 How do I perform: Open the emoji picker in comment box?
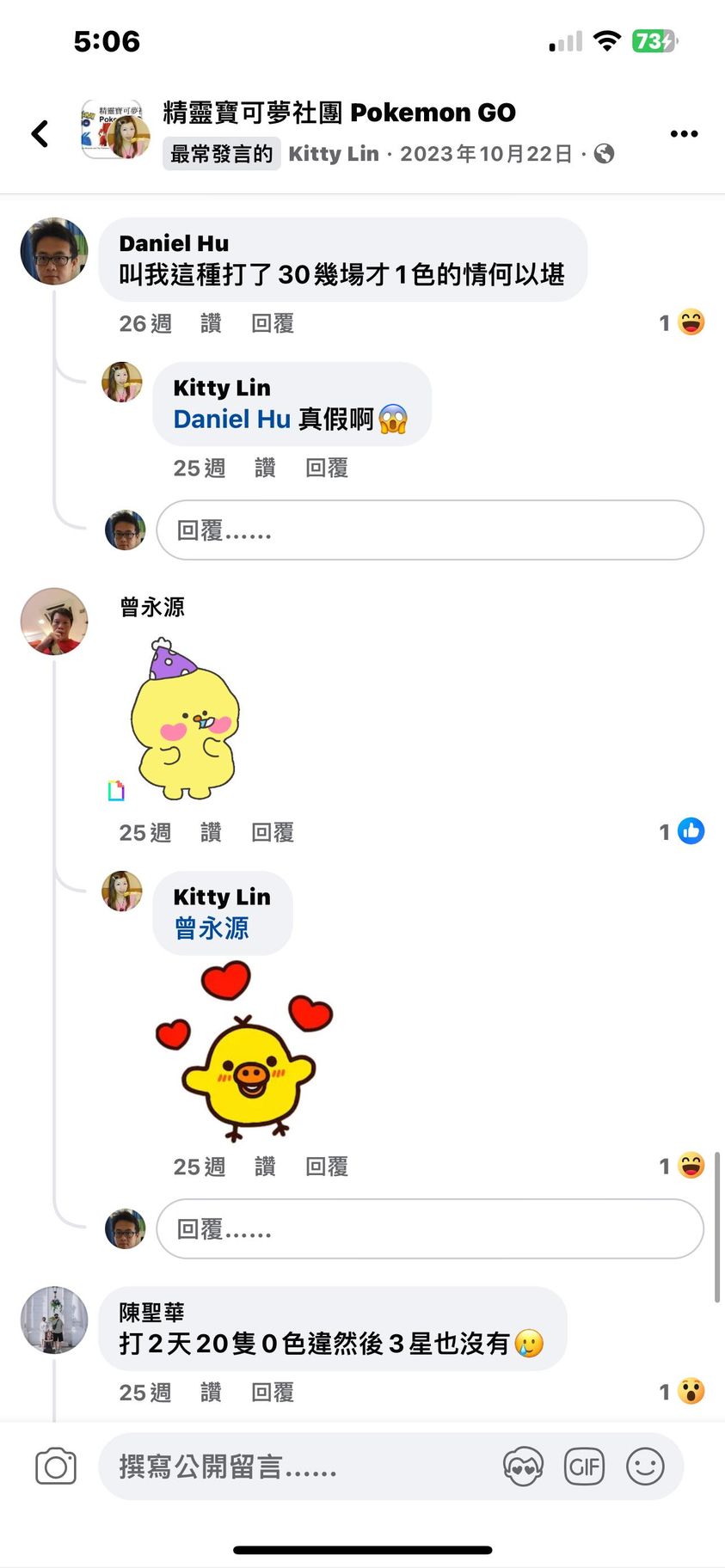coord(645,1467)
